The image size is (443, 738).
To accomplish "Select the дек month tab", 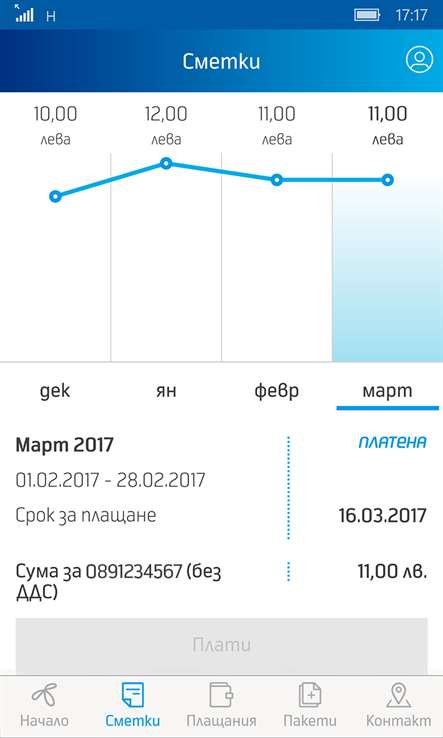I will pos(55,391).
